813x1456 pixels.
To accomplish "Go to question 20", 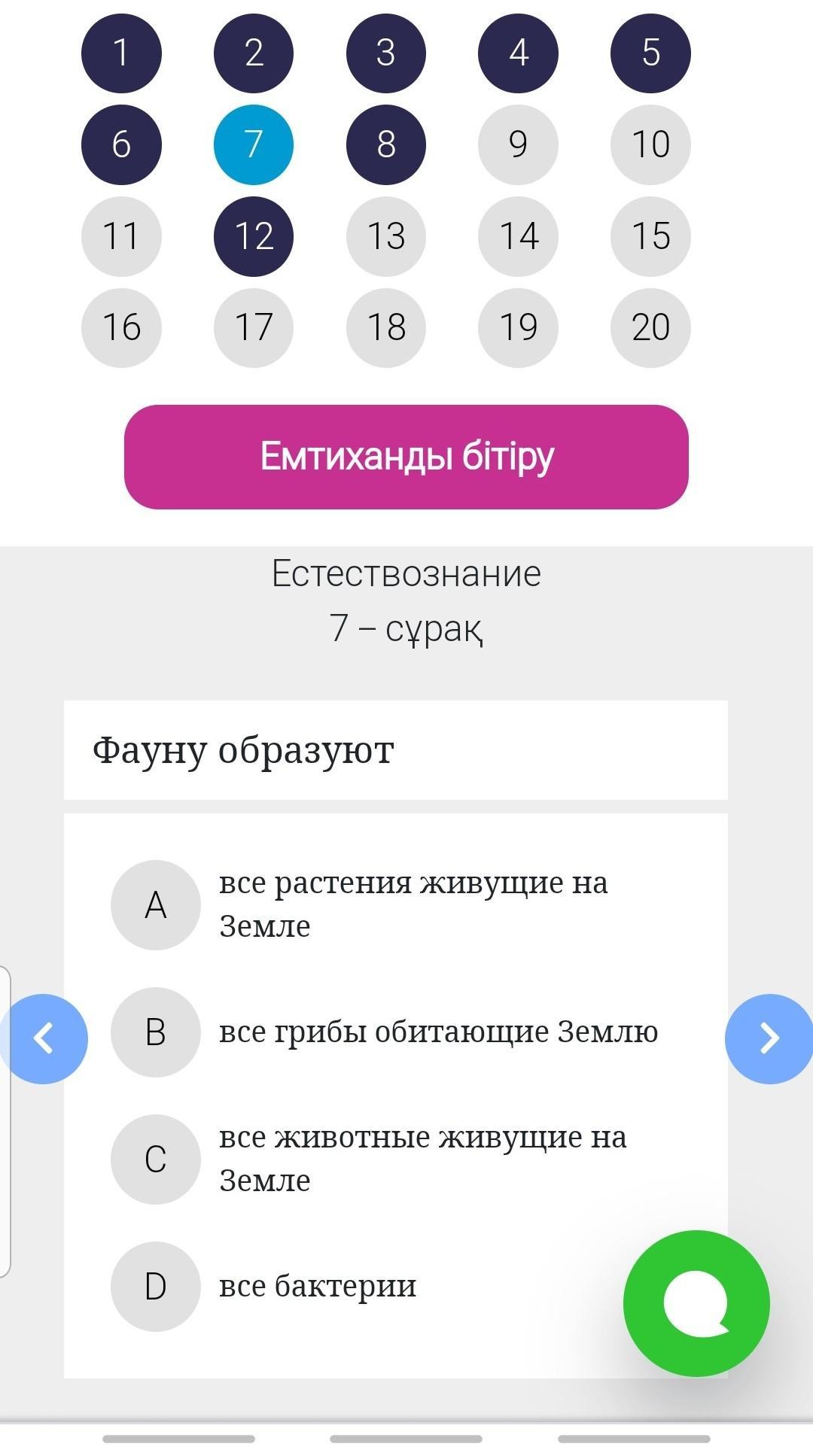I will click(650, 328).
